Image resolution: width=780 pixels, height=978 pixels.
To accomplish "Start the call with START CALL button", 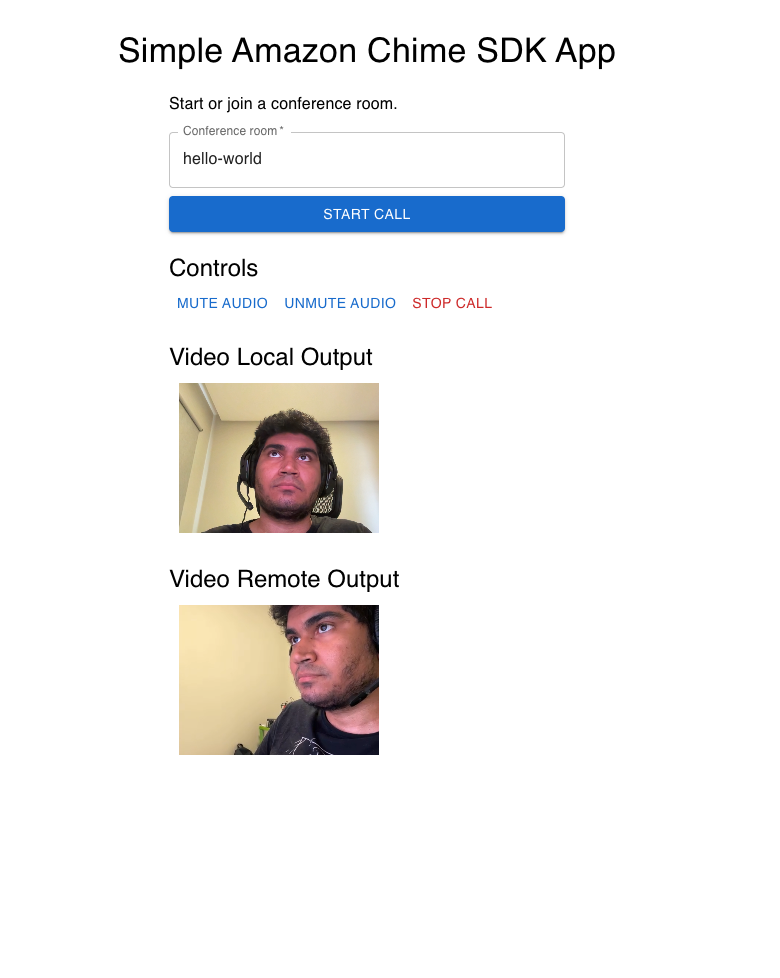I will (366, 214).
